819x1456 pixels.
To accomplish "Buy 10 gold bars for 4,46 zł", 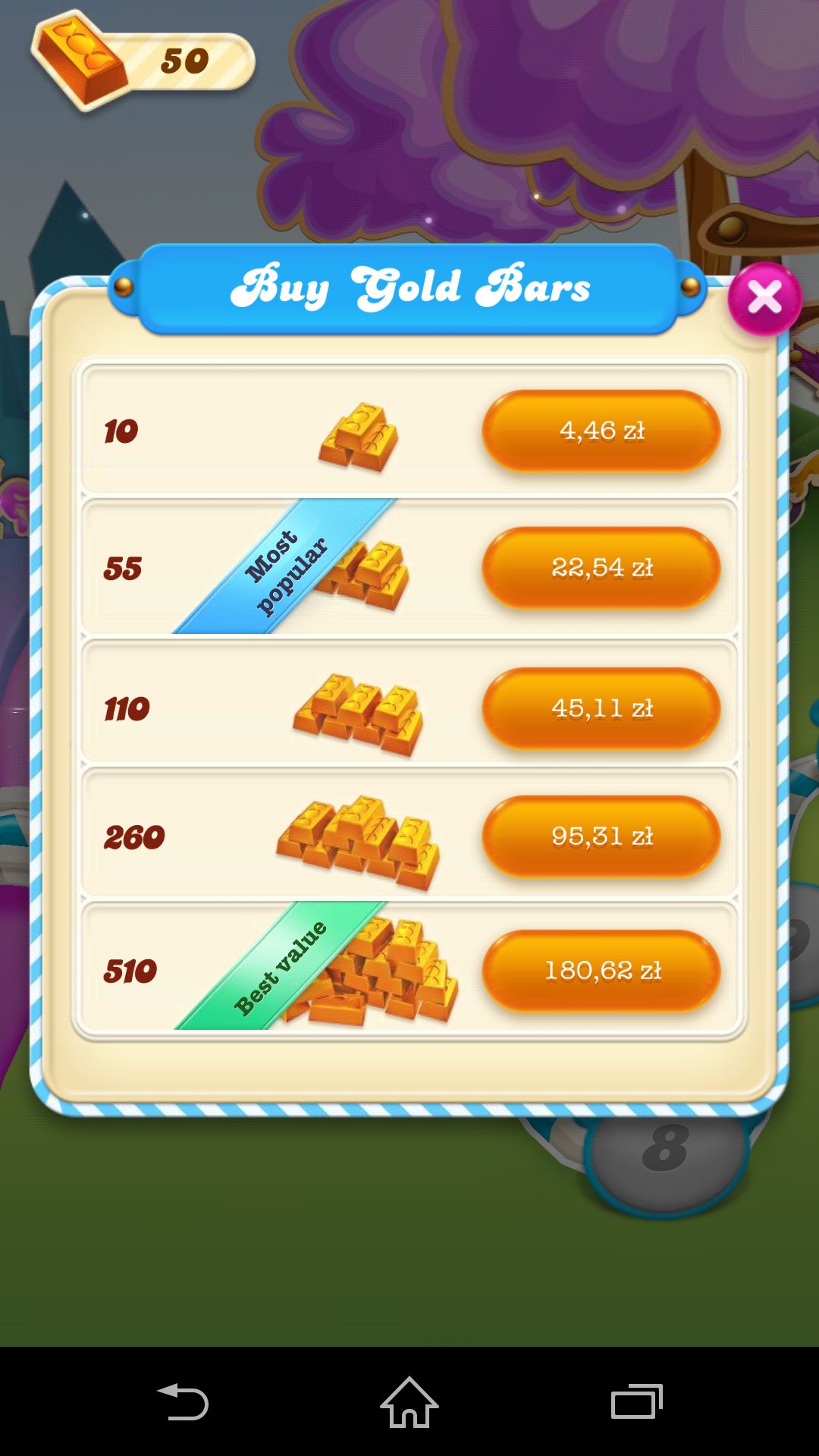I will 601,431.
